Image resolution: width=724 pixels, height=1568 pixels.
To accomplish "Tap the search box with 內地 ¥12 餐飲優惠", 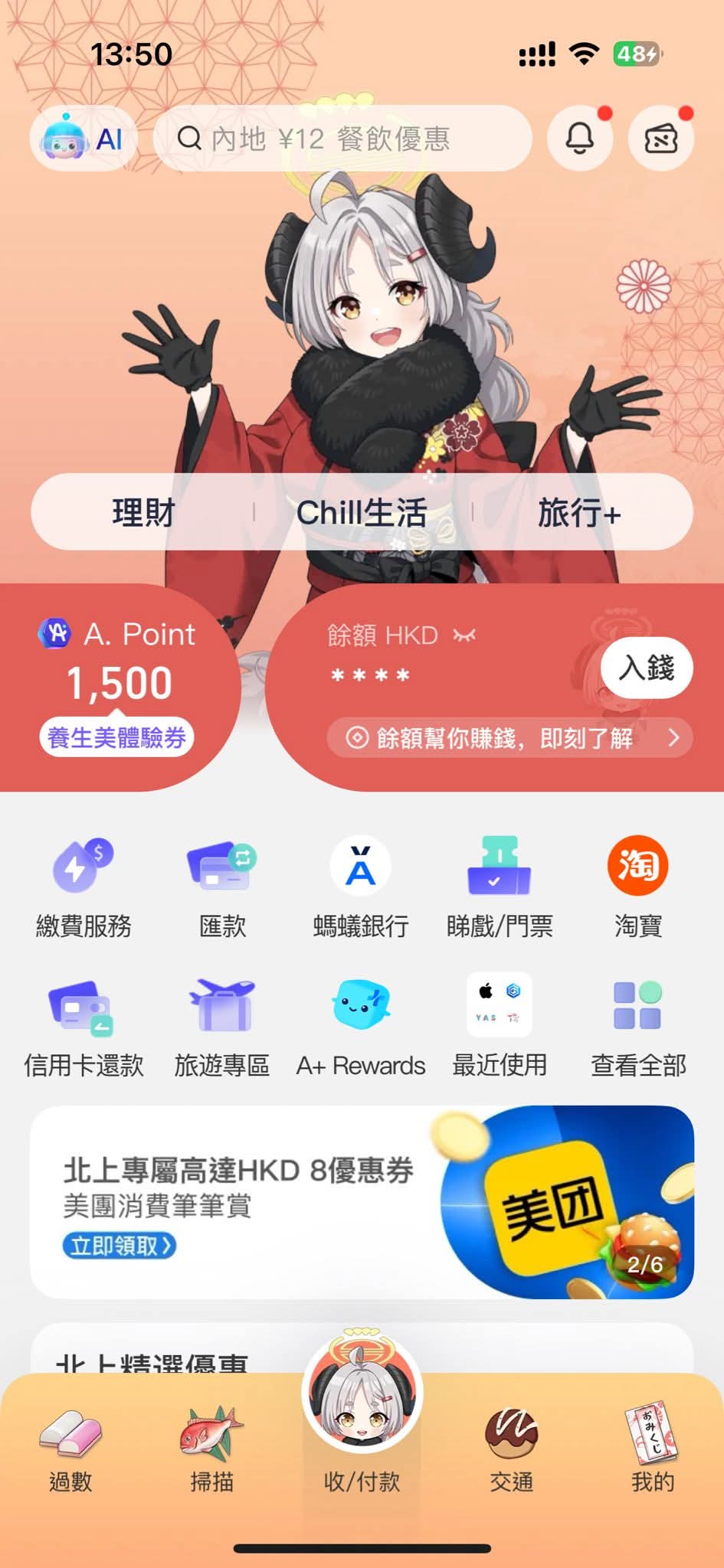I will (x=342, y=139).
